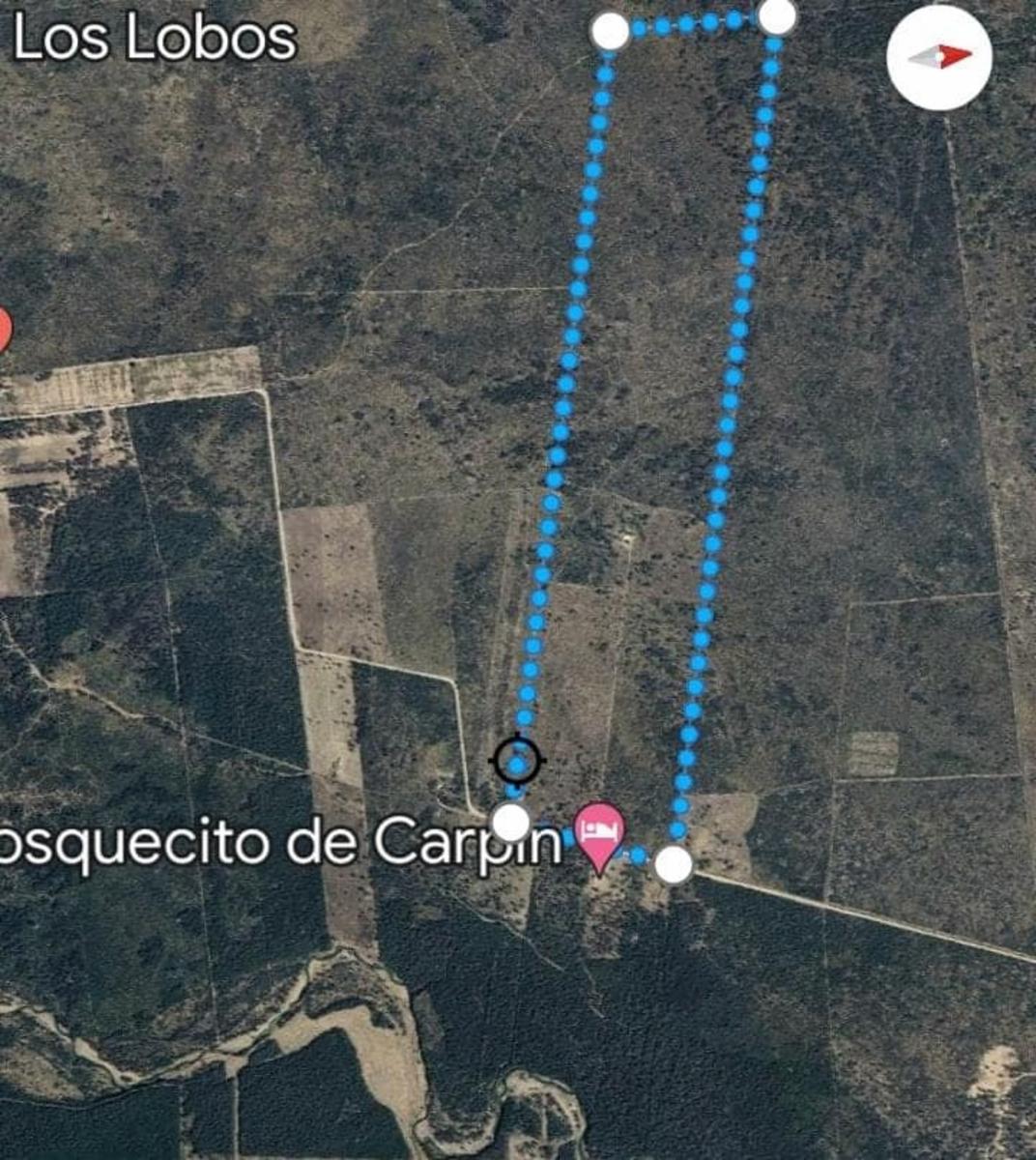The height and width of the screenshot is (1160, 1036).
Task: Open the pink lodging pin near Carpin
Action: (x=599, y=833)
